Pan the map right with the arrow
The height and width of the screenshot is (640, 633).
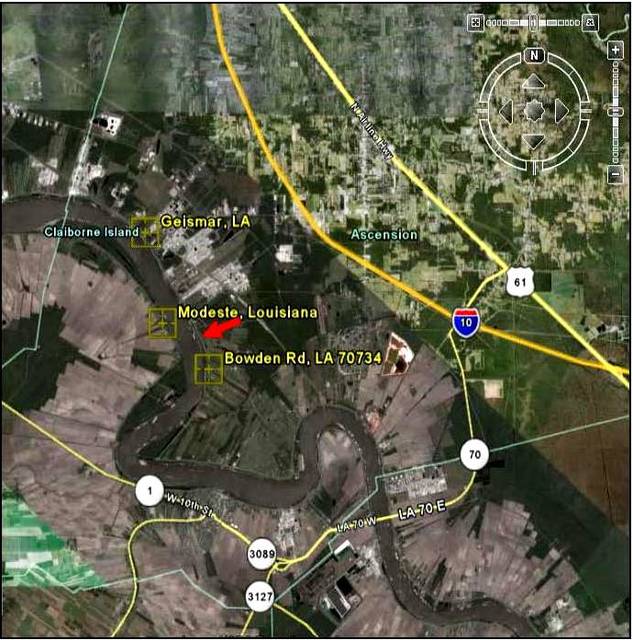(x=563, y=111)
